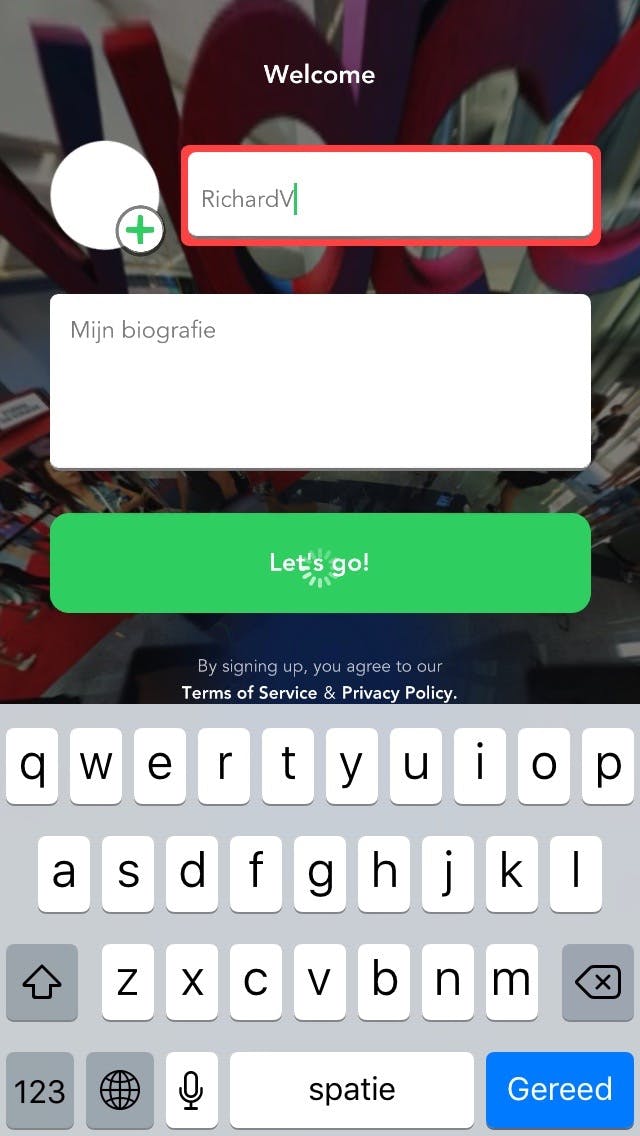640x1136 pixels.
Task: Tap the Let's go! button
Action: coord(320,563)
